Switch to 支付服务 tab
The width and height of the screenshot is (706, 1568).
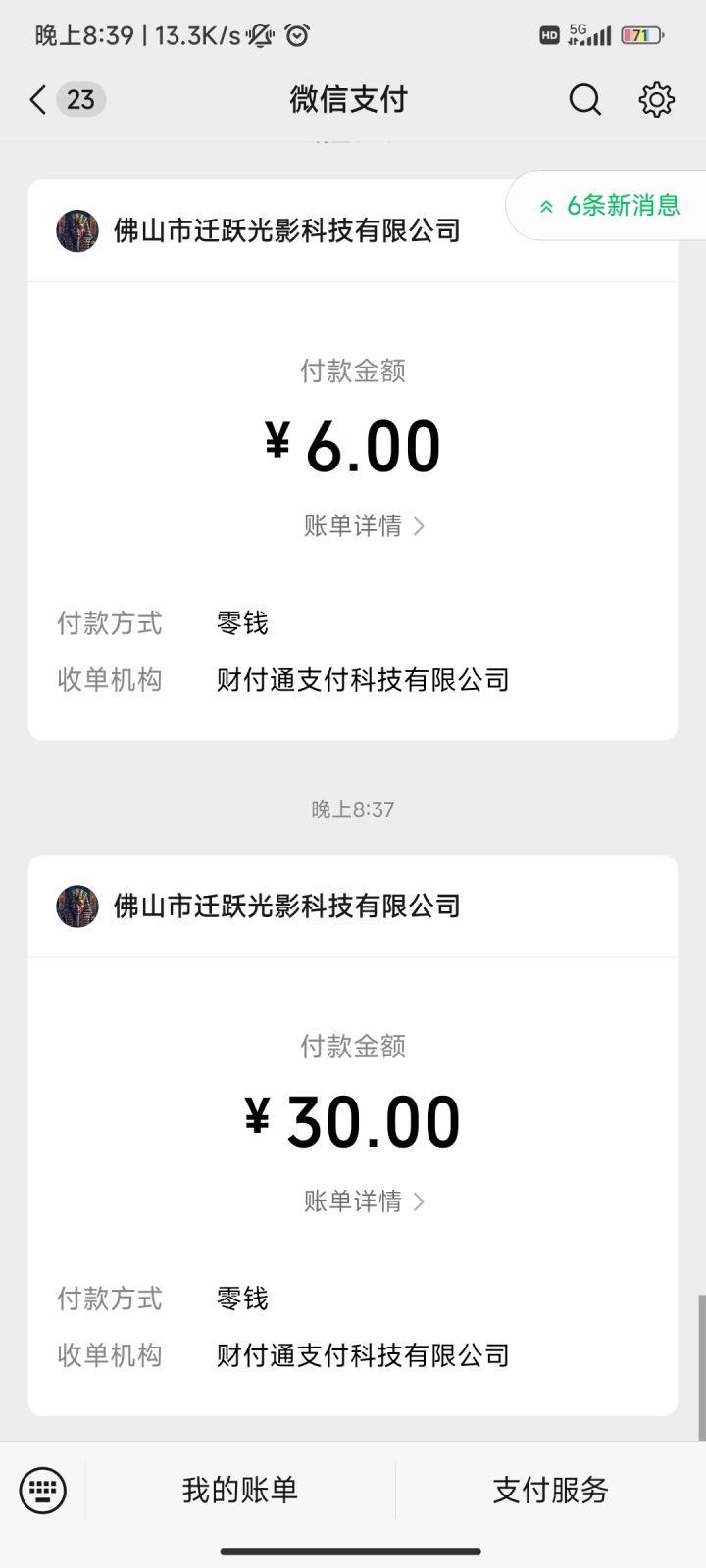(x=550, y=1491)
